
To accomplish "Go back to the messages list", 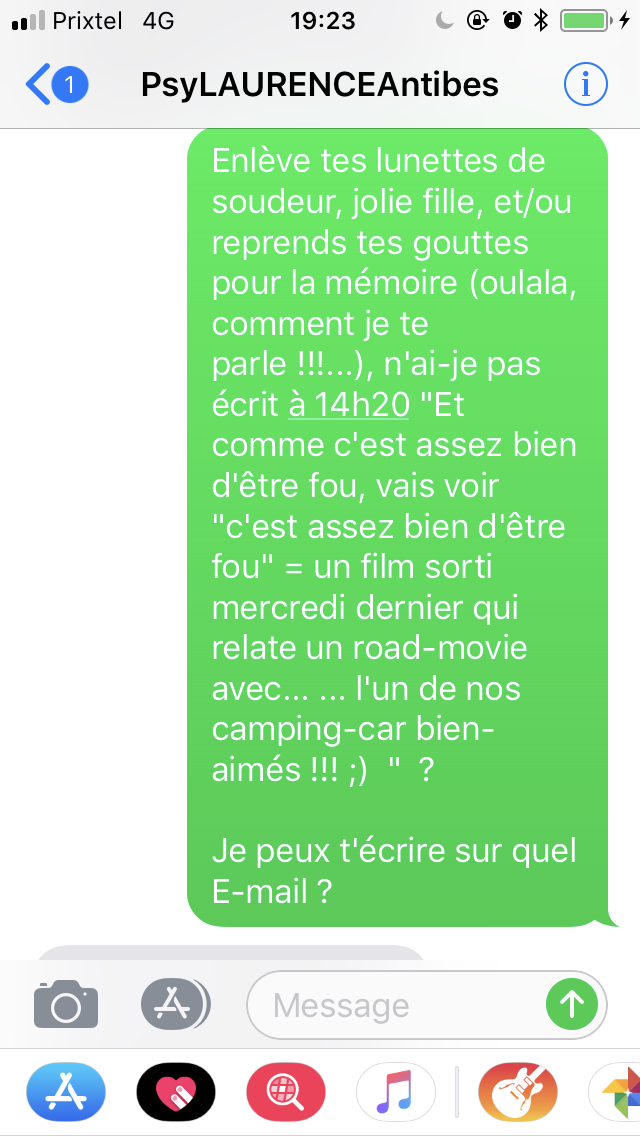I will [x=57, y=85].
